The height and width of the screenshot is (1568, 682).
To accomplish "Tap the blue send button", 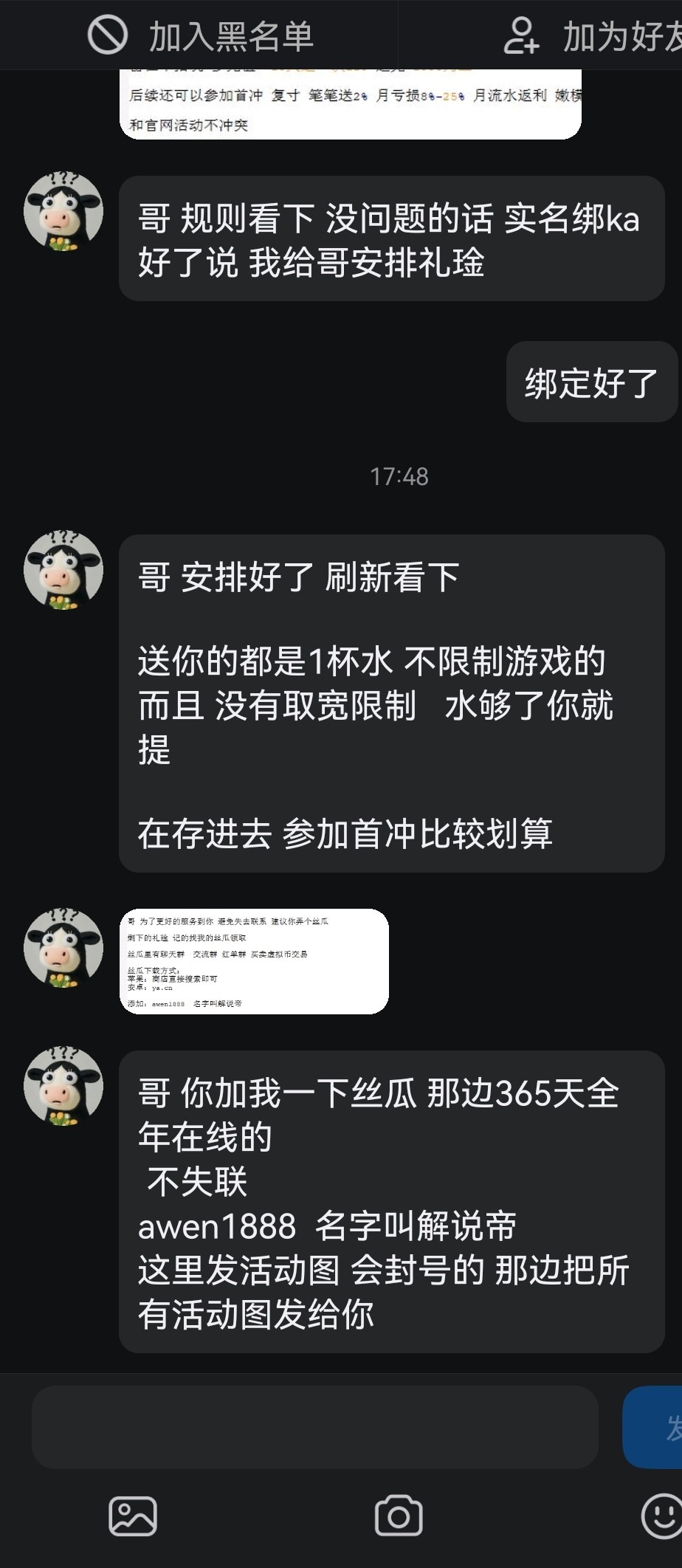I will pyautogui.click(x=655, y=1427).
